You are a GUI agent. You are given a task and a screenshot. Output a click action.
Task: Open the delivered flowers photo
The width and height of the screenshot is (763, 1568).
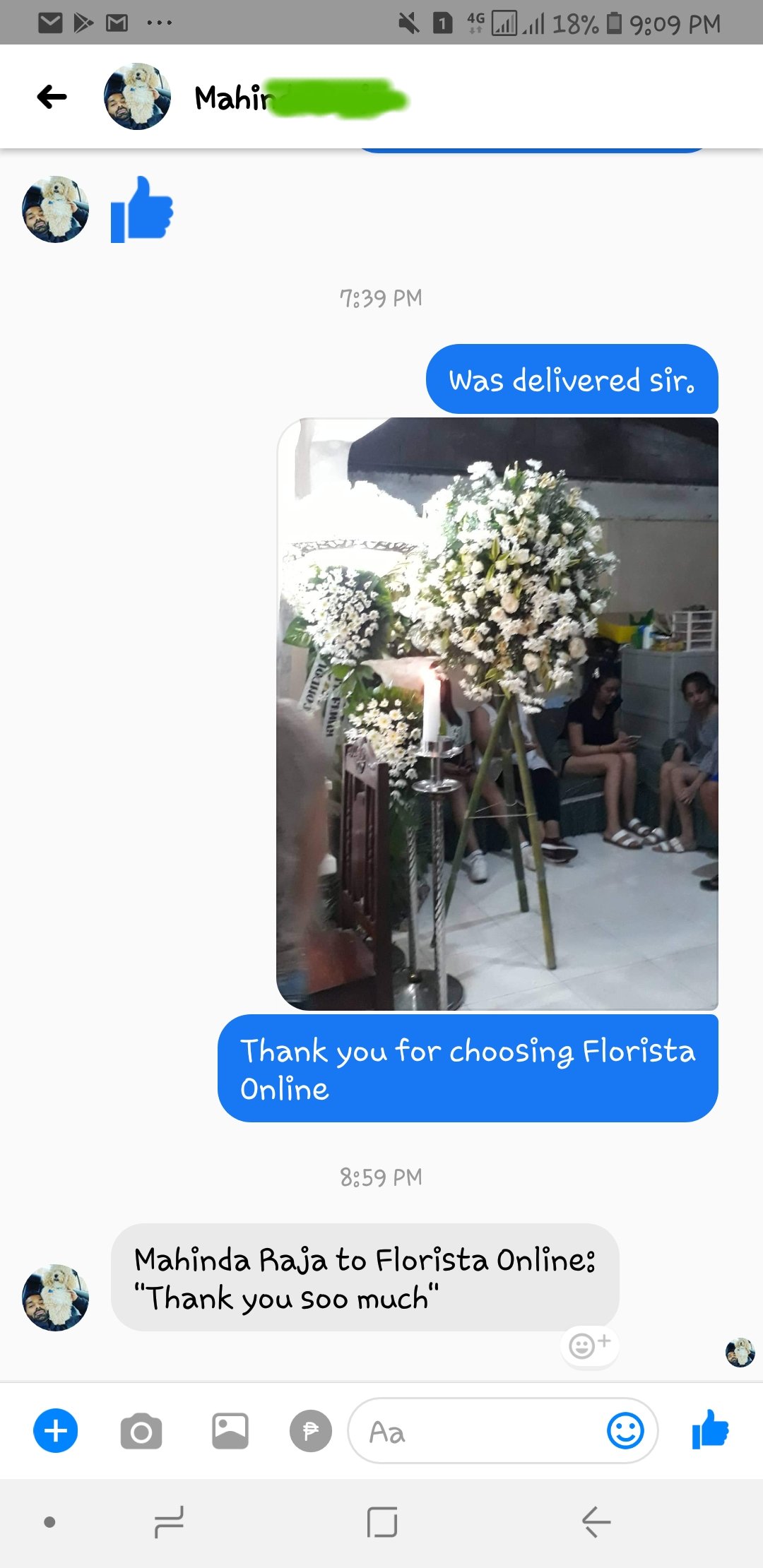pos(497,713)
